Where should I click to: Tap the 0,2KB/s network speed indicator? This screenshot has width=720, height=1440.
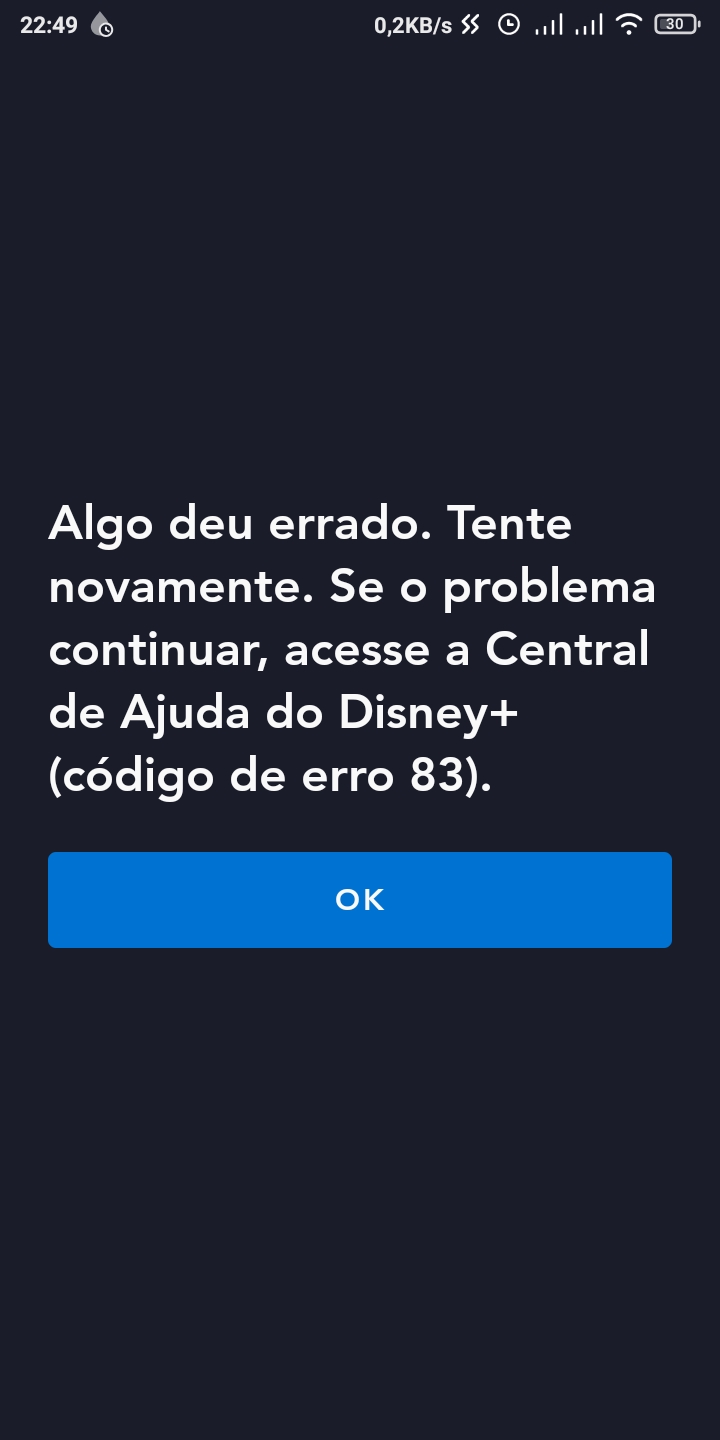click(x=415, y=24)
